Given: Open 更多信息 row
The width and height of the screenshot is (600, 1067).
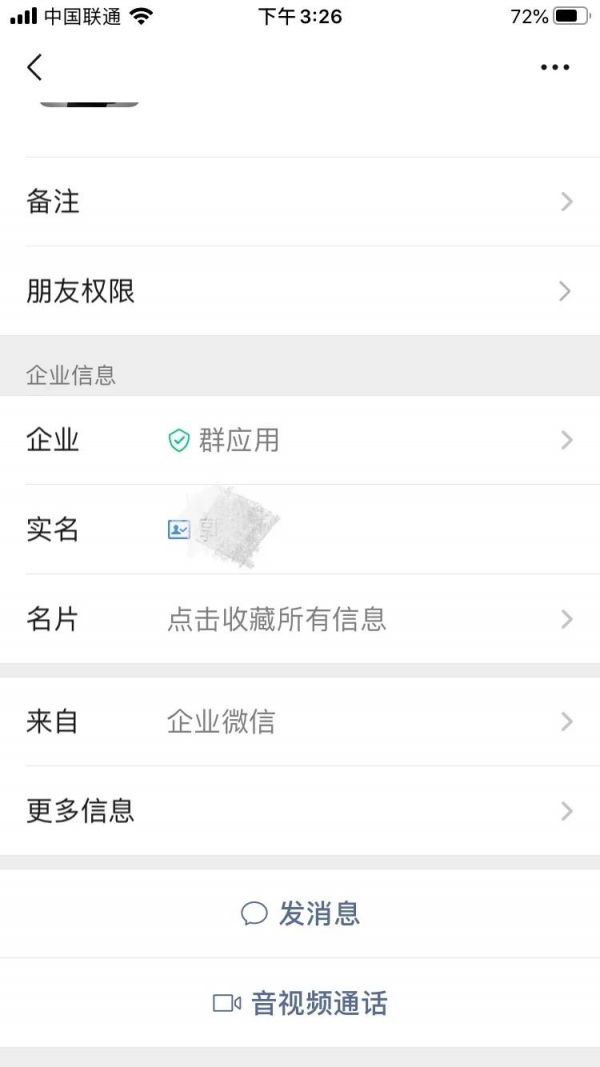Looking at the screenshot, I should click(300, 811).
